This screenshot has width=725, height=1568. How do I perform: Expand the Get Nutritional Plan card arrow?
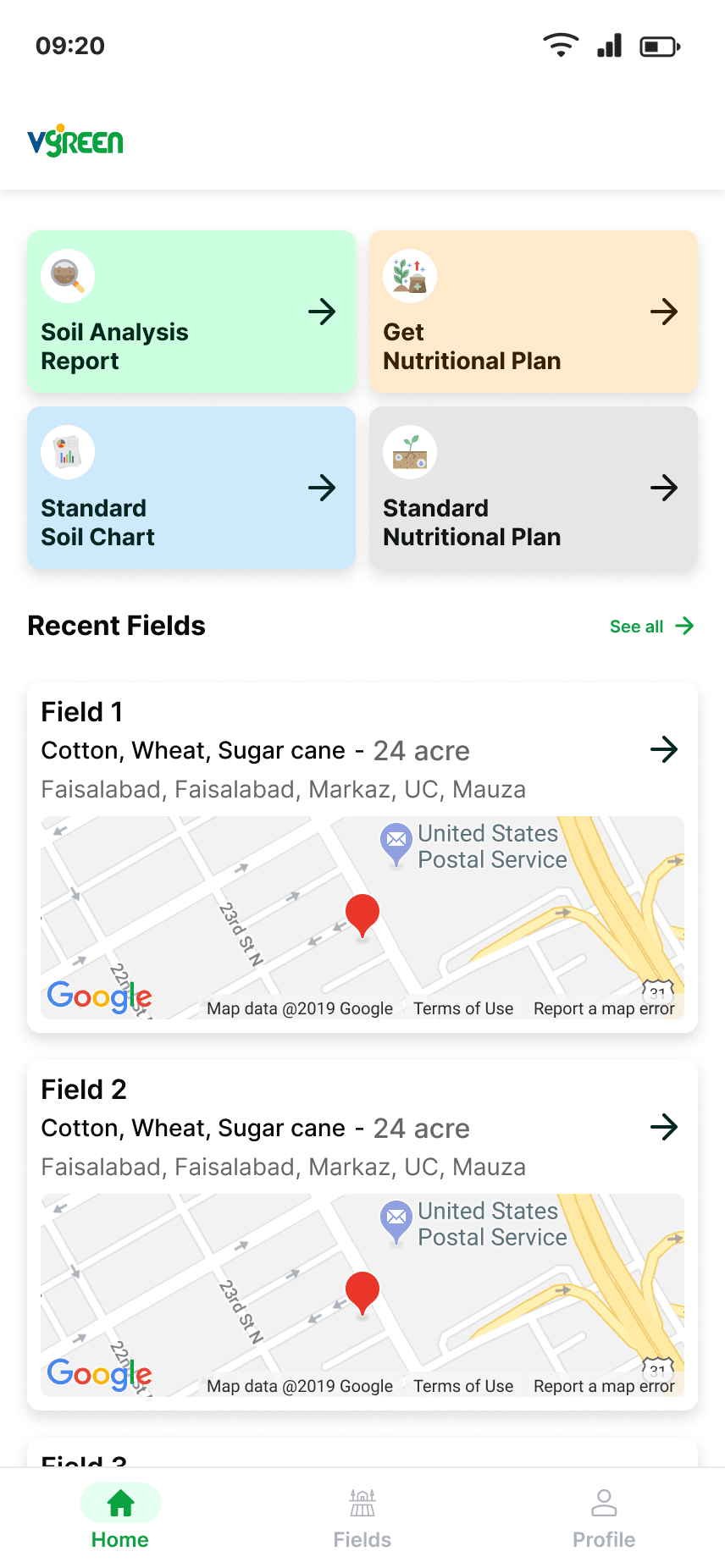pyautogui.click(x=665, y=312)
